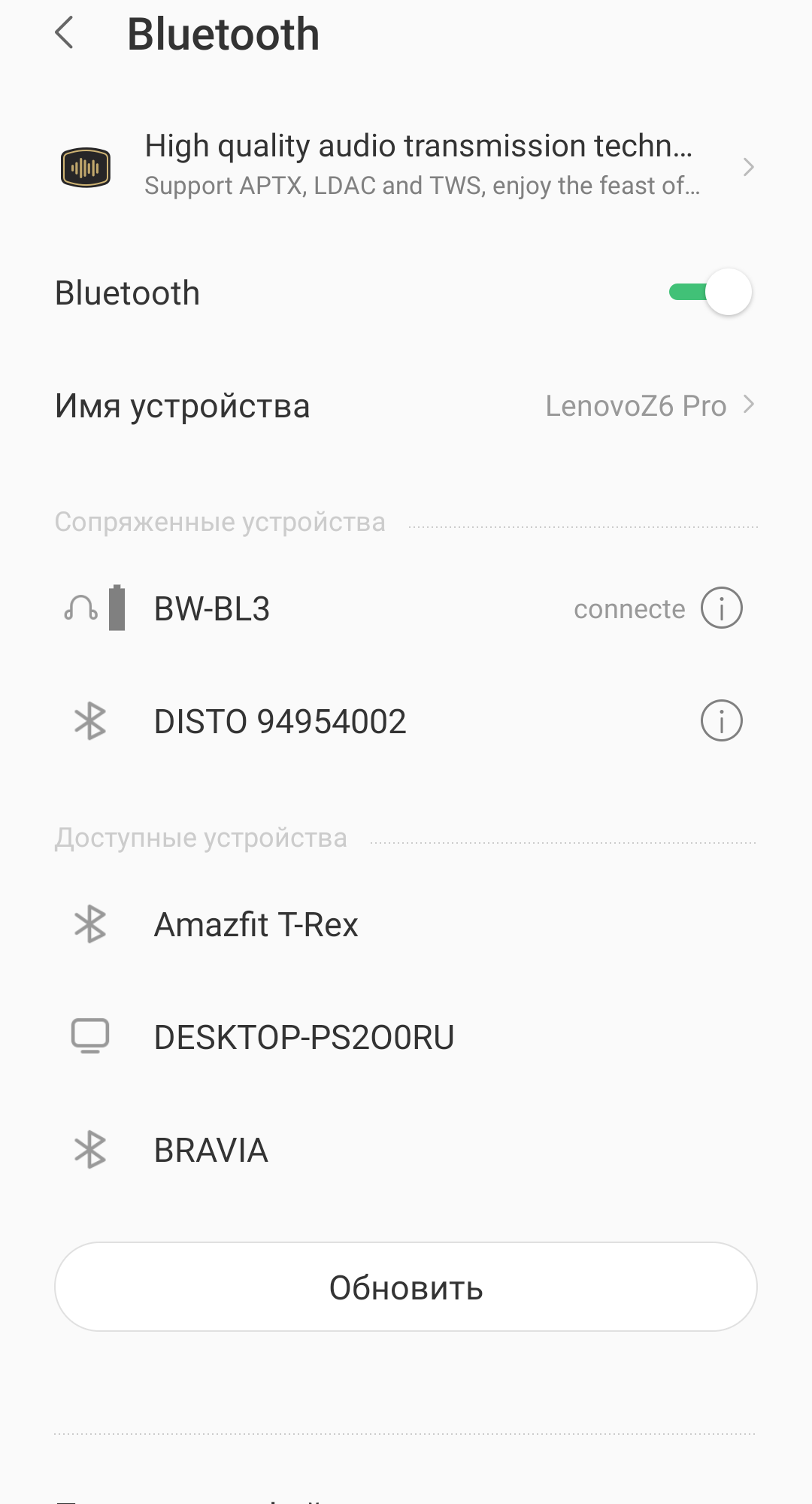
Task: Go back from Bluetooth settings
Action: (65, 34)
